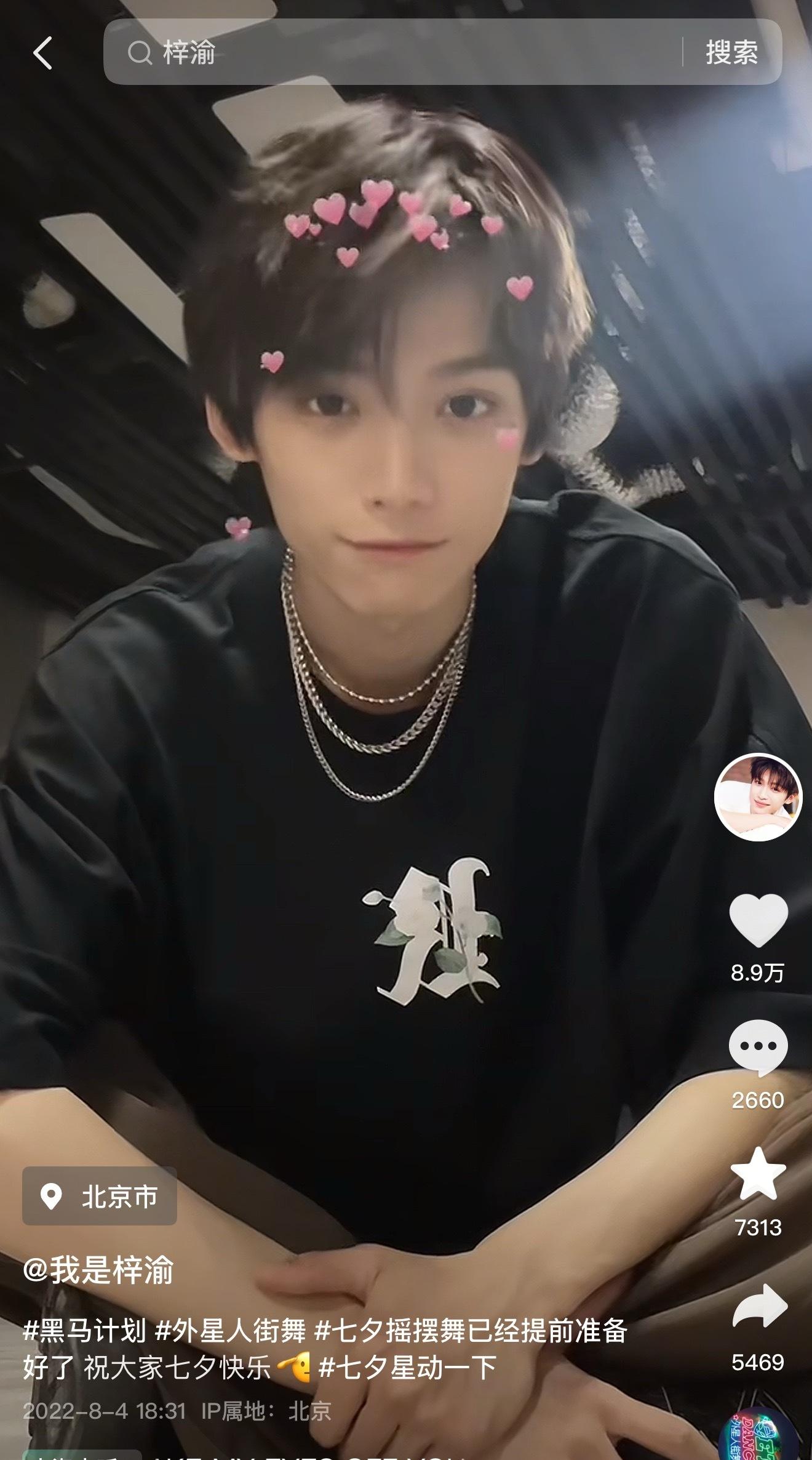
Task: Tap the 搜索 button
Action: 731,52
